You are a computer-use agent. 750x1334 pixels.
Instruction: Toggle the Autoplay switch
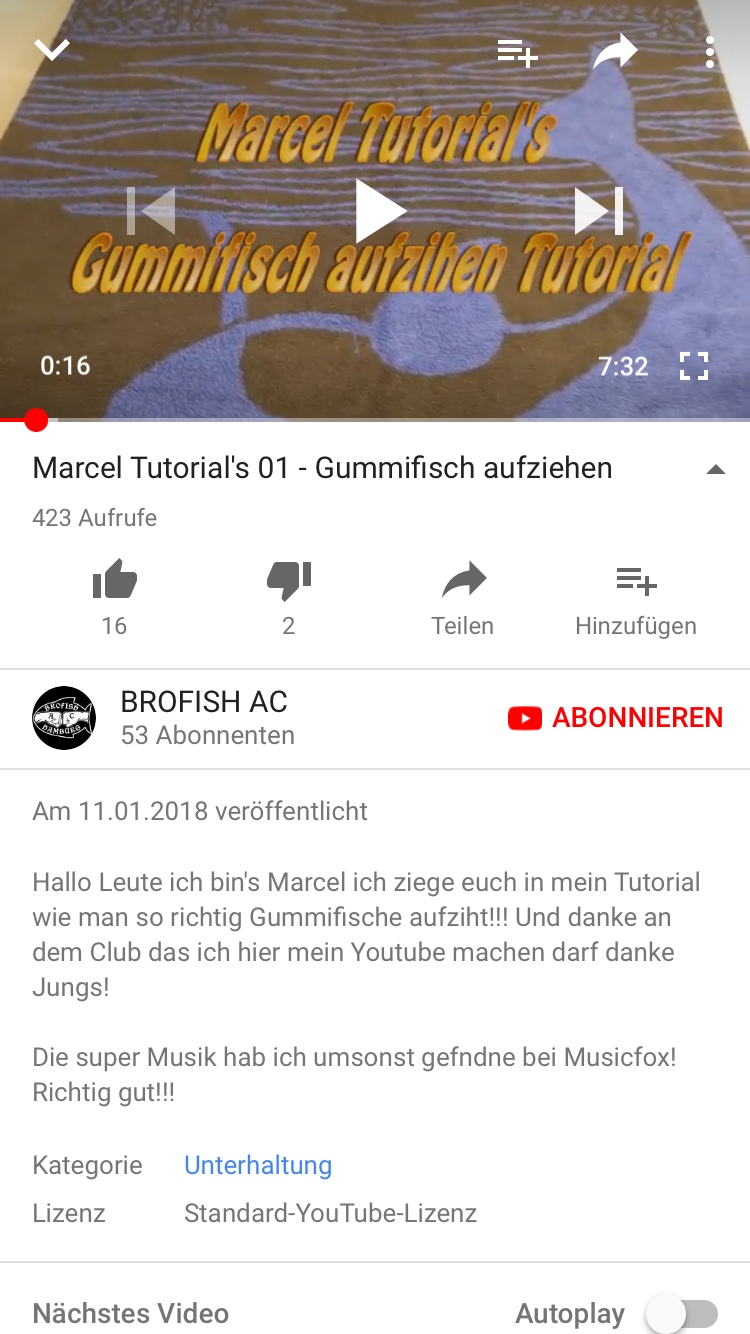(x=683, y=1313)
